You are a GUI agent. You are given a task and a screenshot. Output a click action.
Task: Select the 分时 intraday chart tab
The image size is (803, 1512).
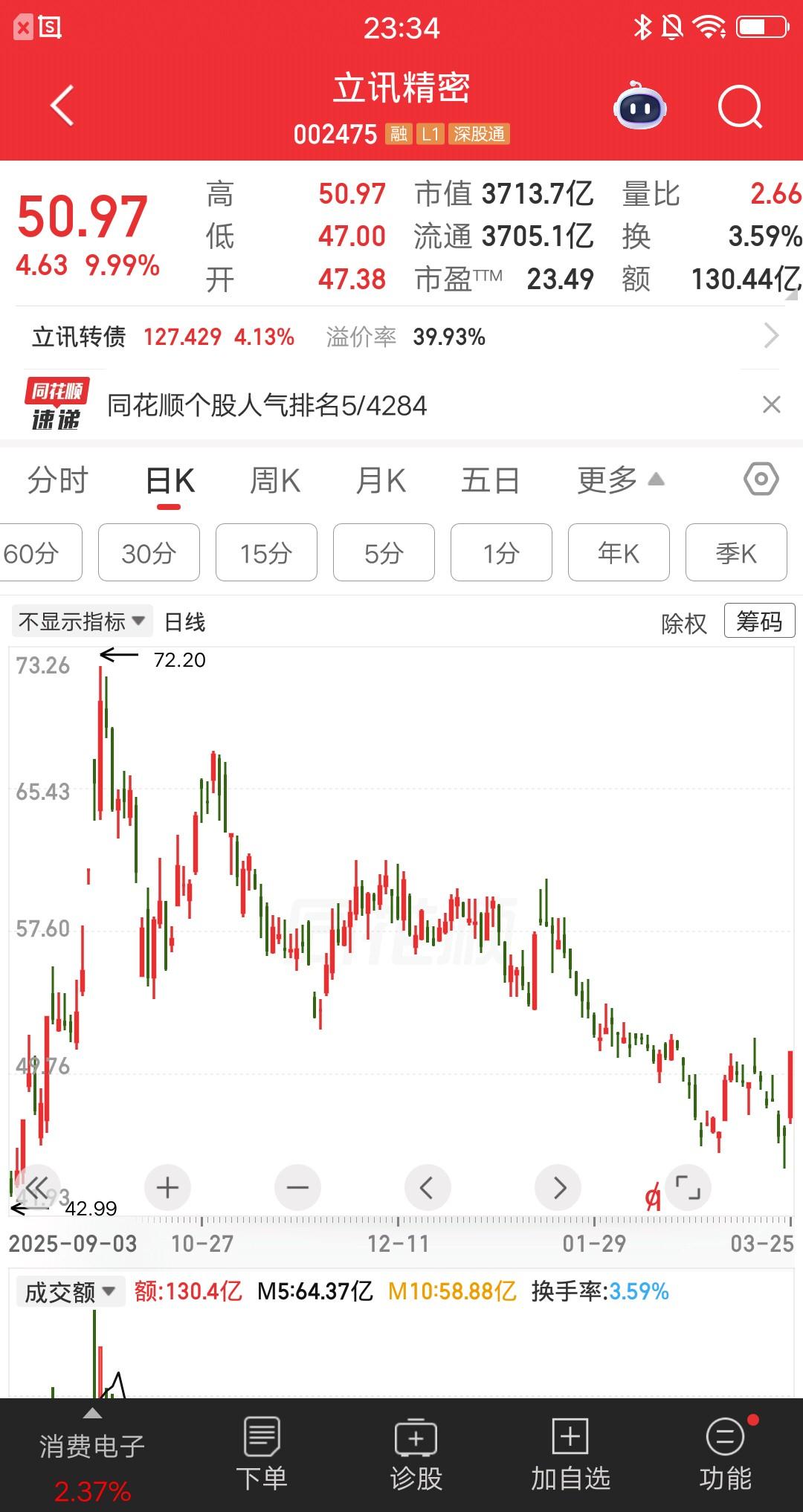(x=57, y=479)
